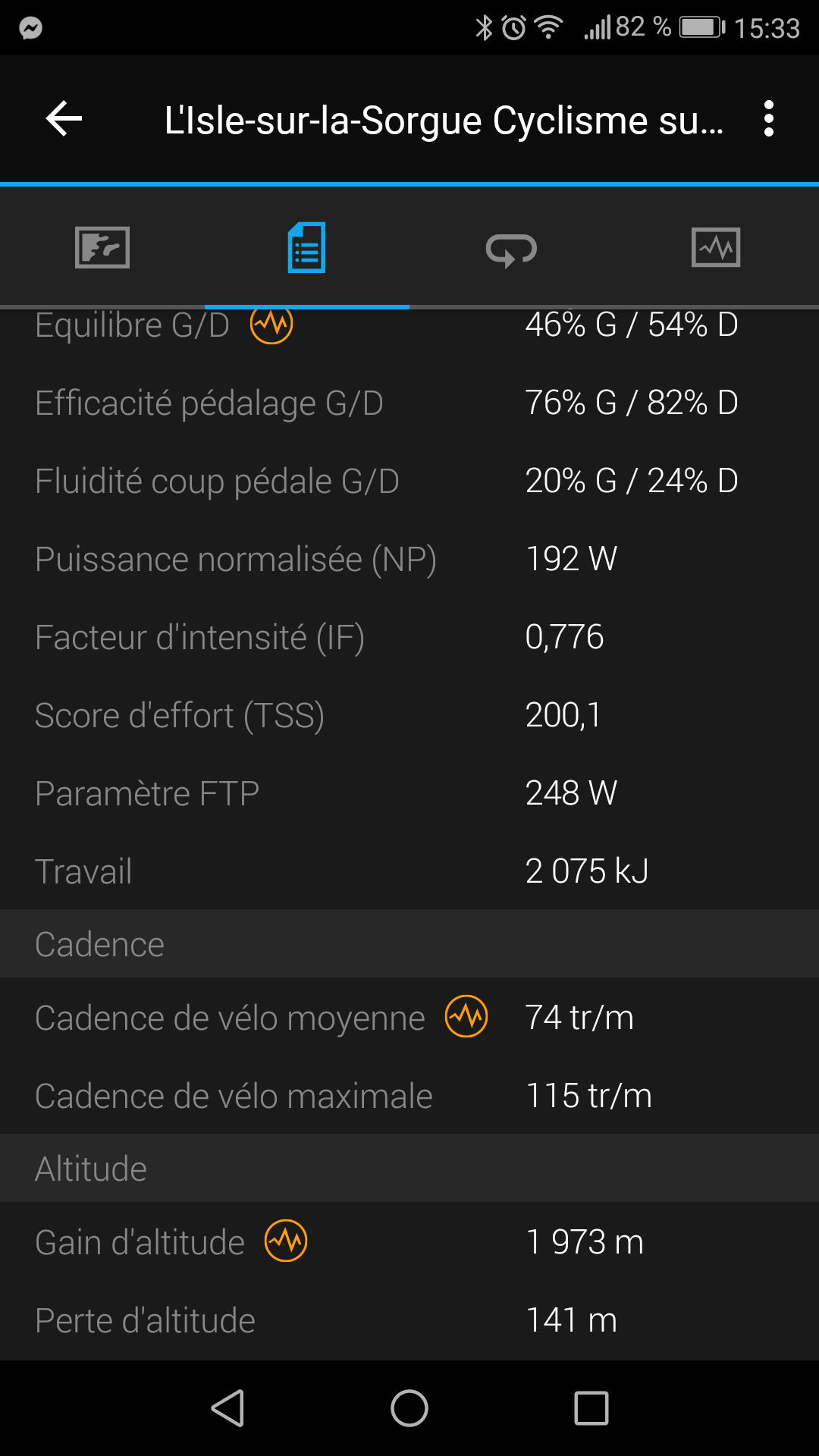Open the three-dot overflow menu
819x1456 pixels.
[x=769, y=119]
